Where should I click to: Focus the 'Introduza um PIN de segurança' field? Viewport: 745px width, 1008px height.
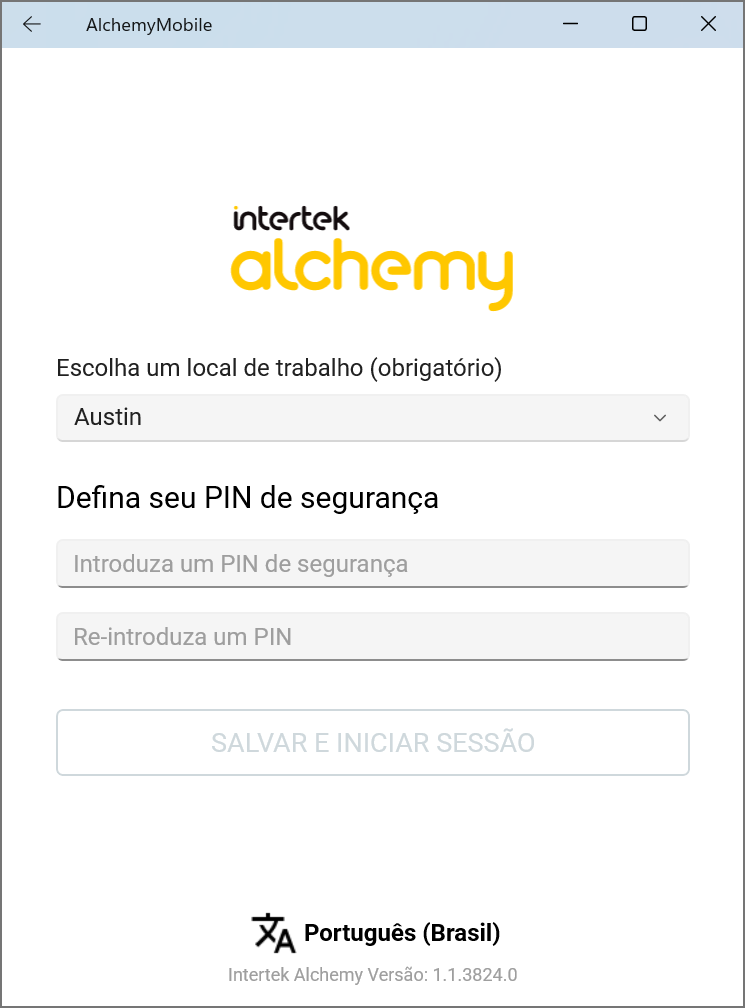(372, 564)
